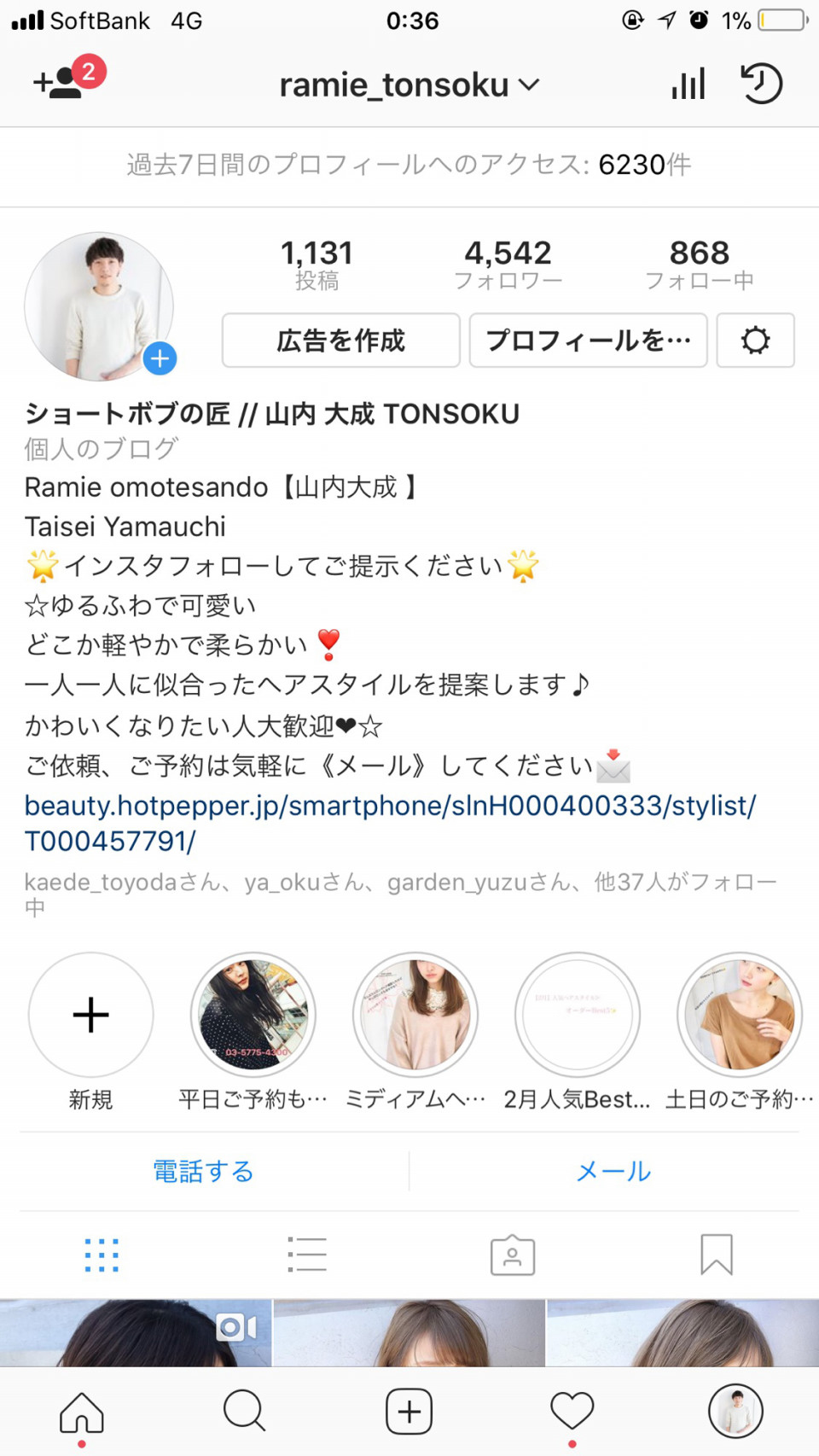This screenshot has width=819, height=1456.
Task: Go to the search tab
Action: coord(245,1411)
